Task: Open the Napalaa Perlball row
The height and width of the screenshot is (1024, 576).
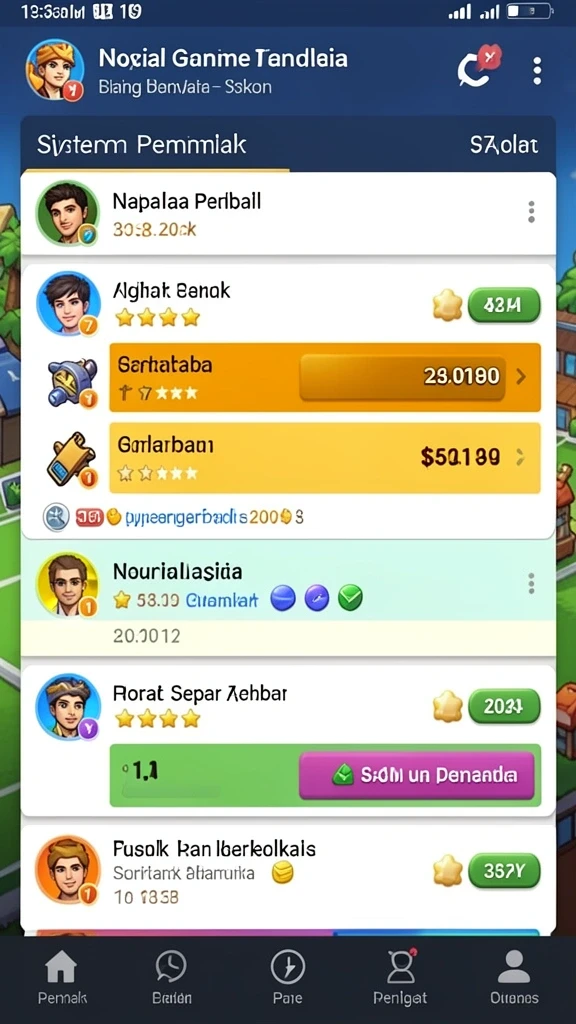Action: 288,213
